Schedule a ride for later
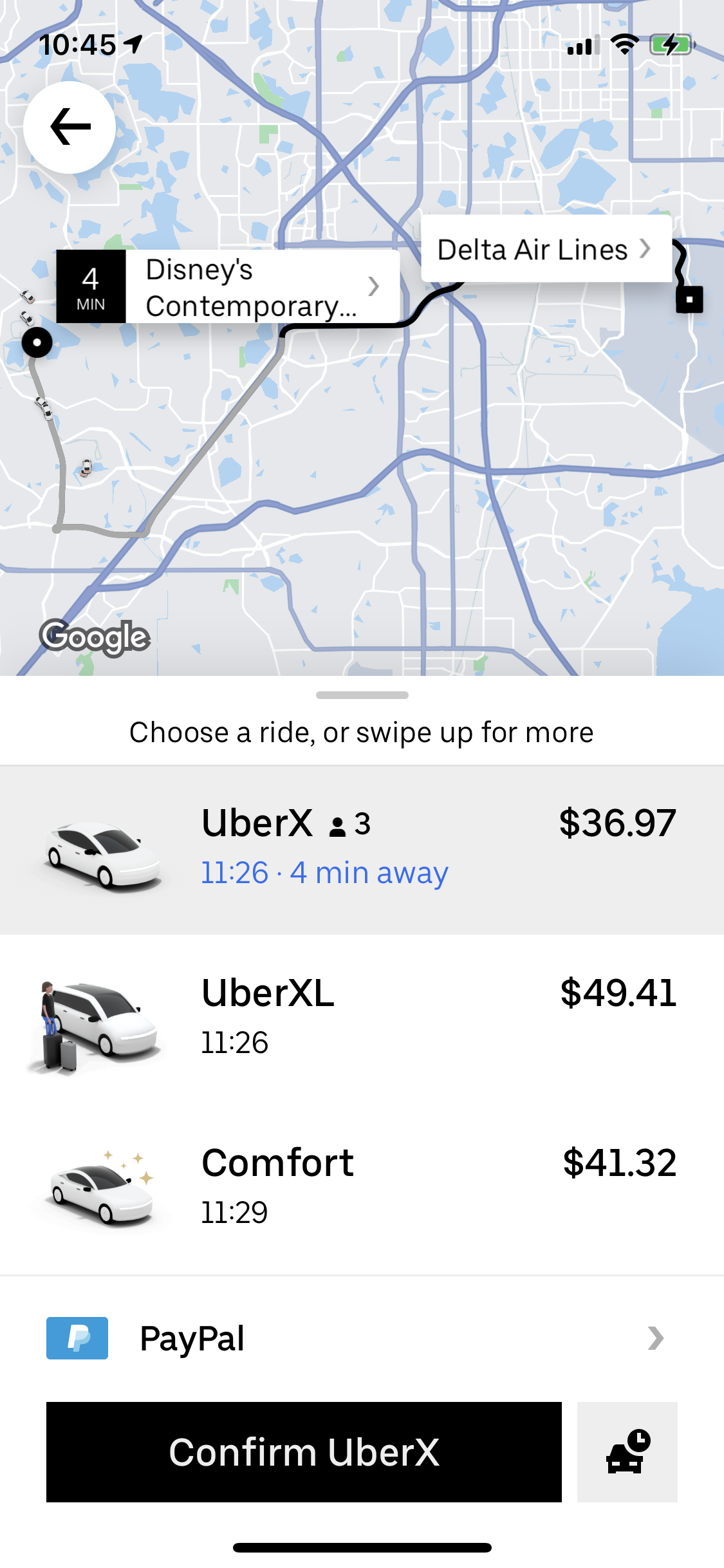This screenshot has height=1568, width=724. tap(627, 1452)
